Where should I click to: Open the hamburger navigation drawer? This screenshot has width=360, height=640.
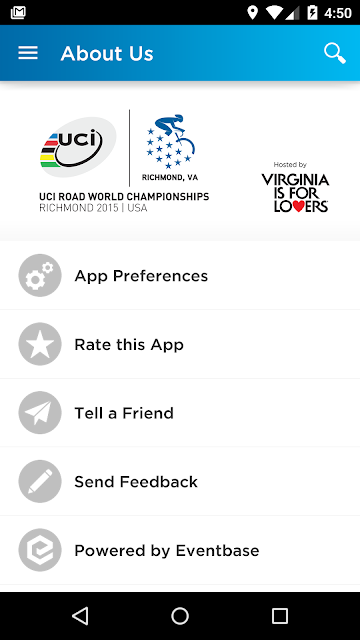tap(28, 53)
